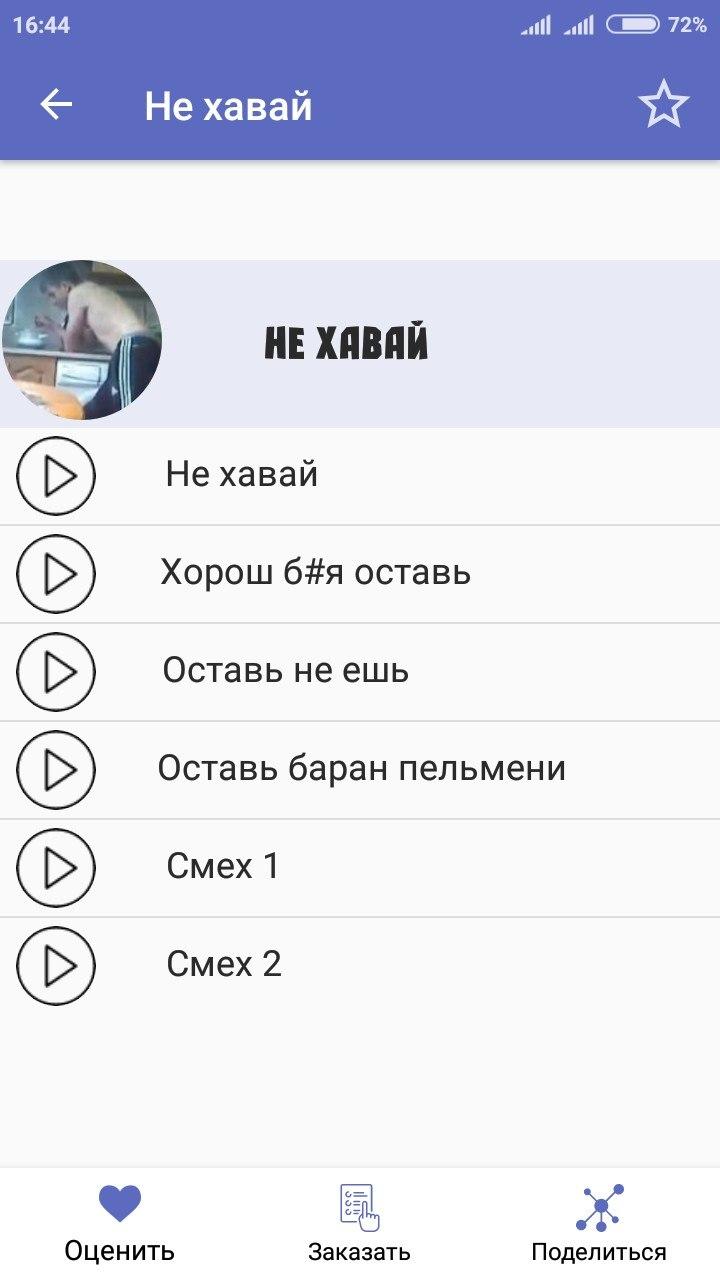The height and width of the screenshot is (1280, 720).
Task: Go back using the arrow
Action: tap(56, 104)
